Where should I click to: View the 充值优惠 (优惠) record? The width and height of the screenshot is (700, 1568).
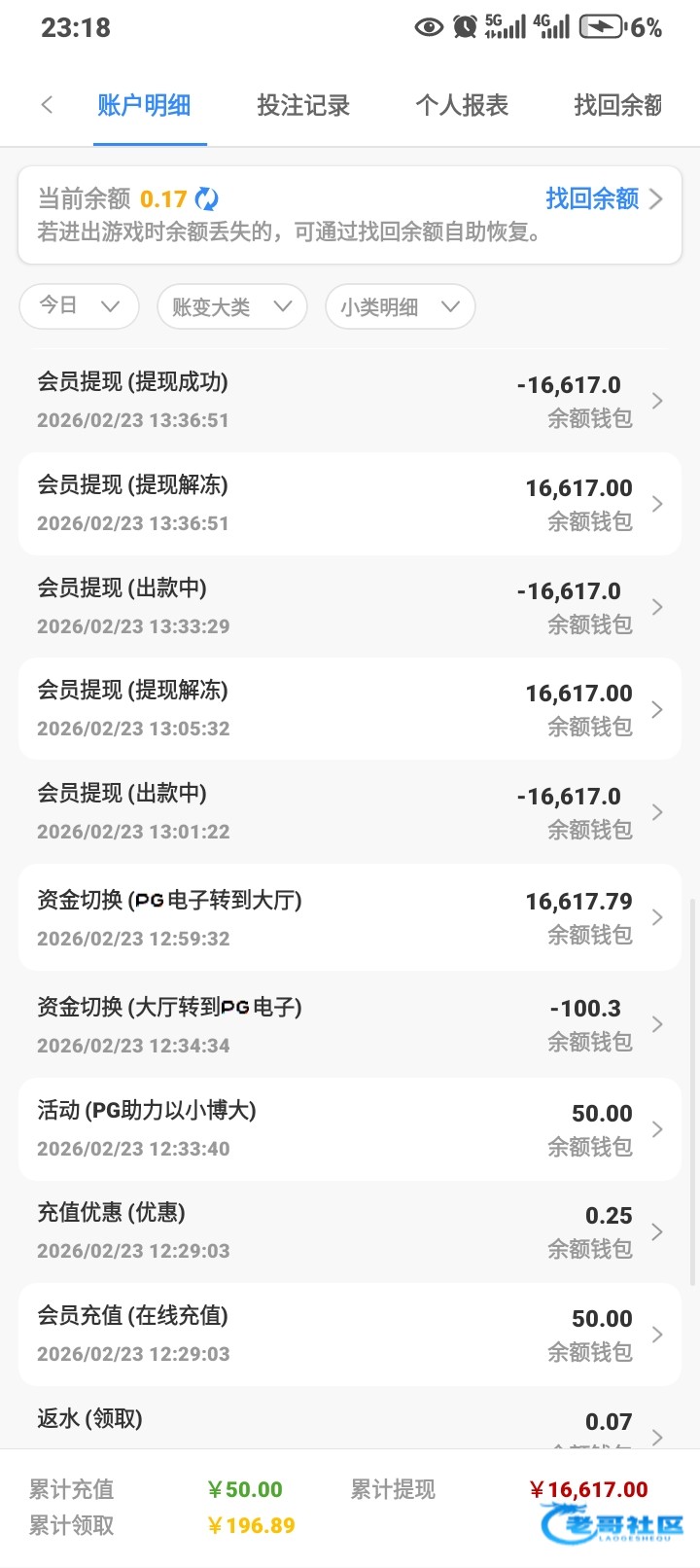pos(350,1232)
